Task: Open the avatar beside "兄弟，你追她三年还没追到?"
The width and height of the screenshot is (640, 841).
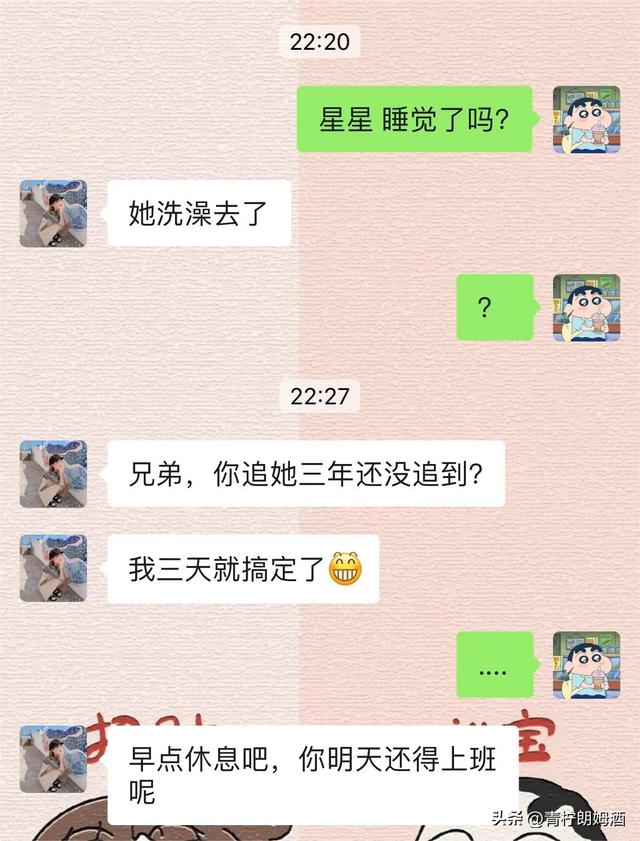Action: click(x=53, y=473)
